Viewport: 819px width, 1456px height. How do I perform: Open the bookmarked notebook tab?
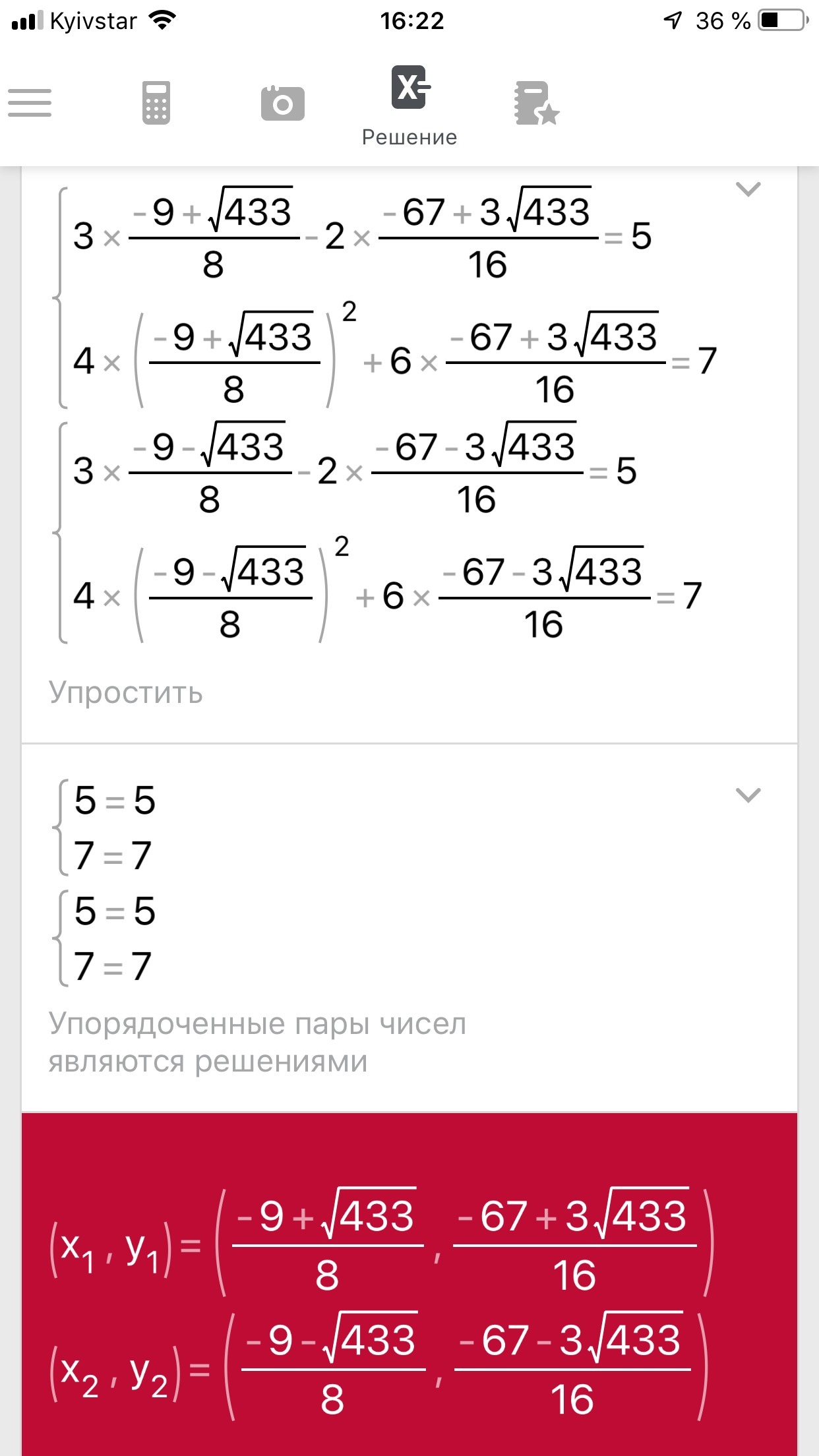coord(536,104)
